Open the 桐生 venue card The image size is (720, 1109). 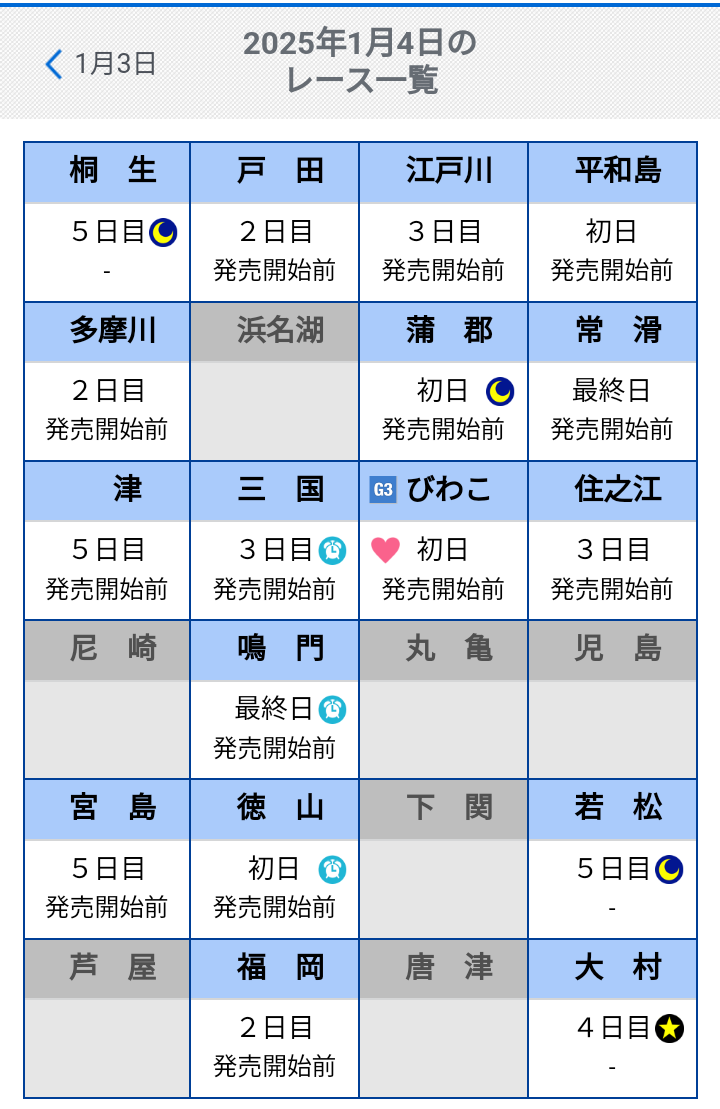pos(107,222)
